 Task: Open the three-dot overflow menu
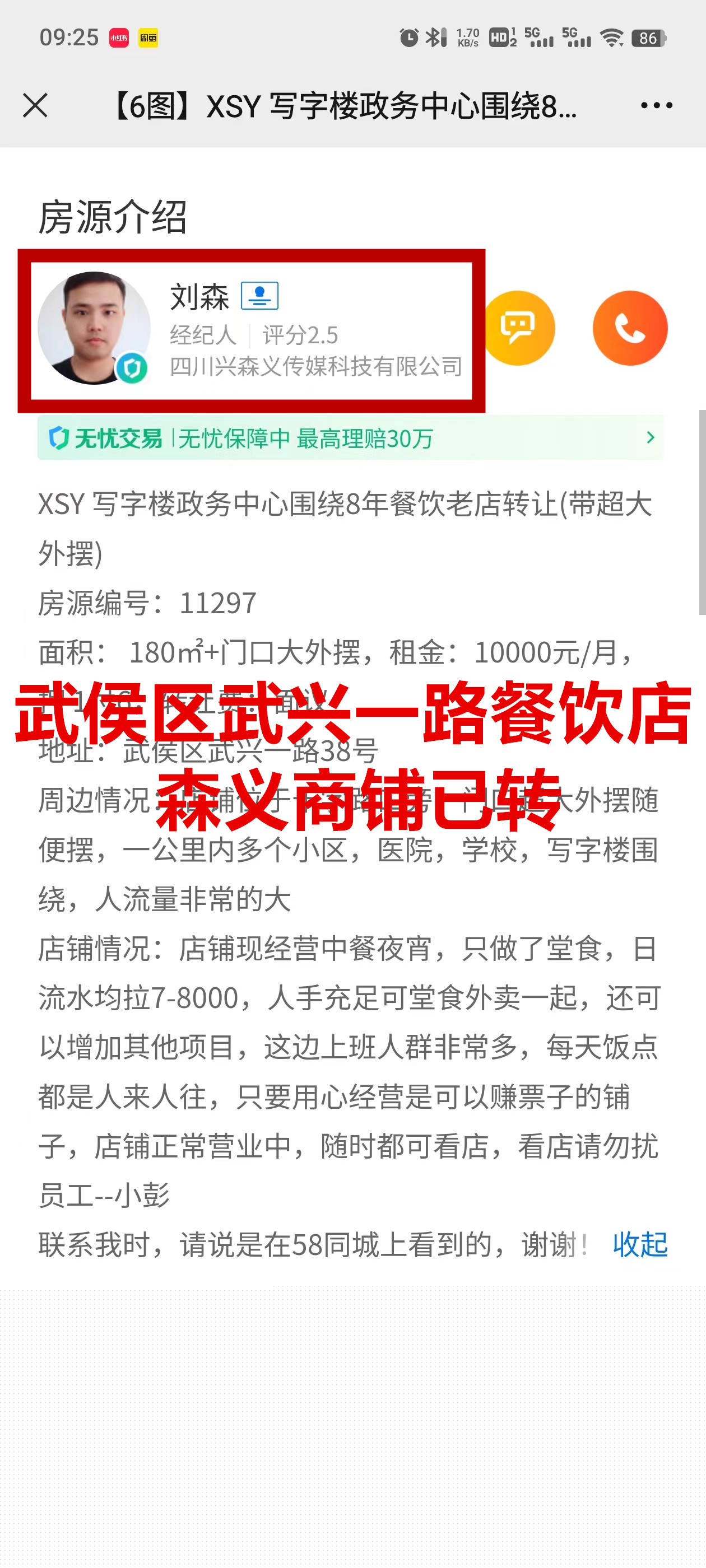tap(656, 105)
